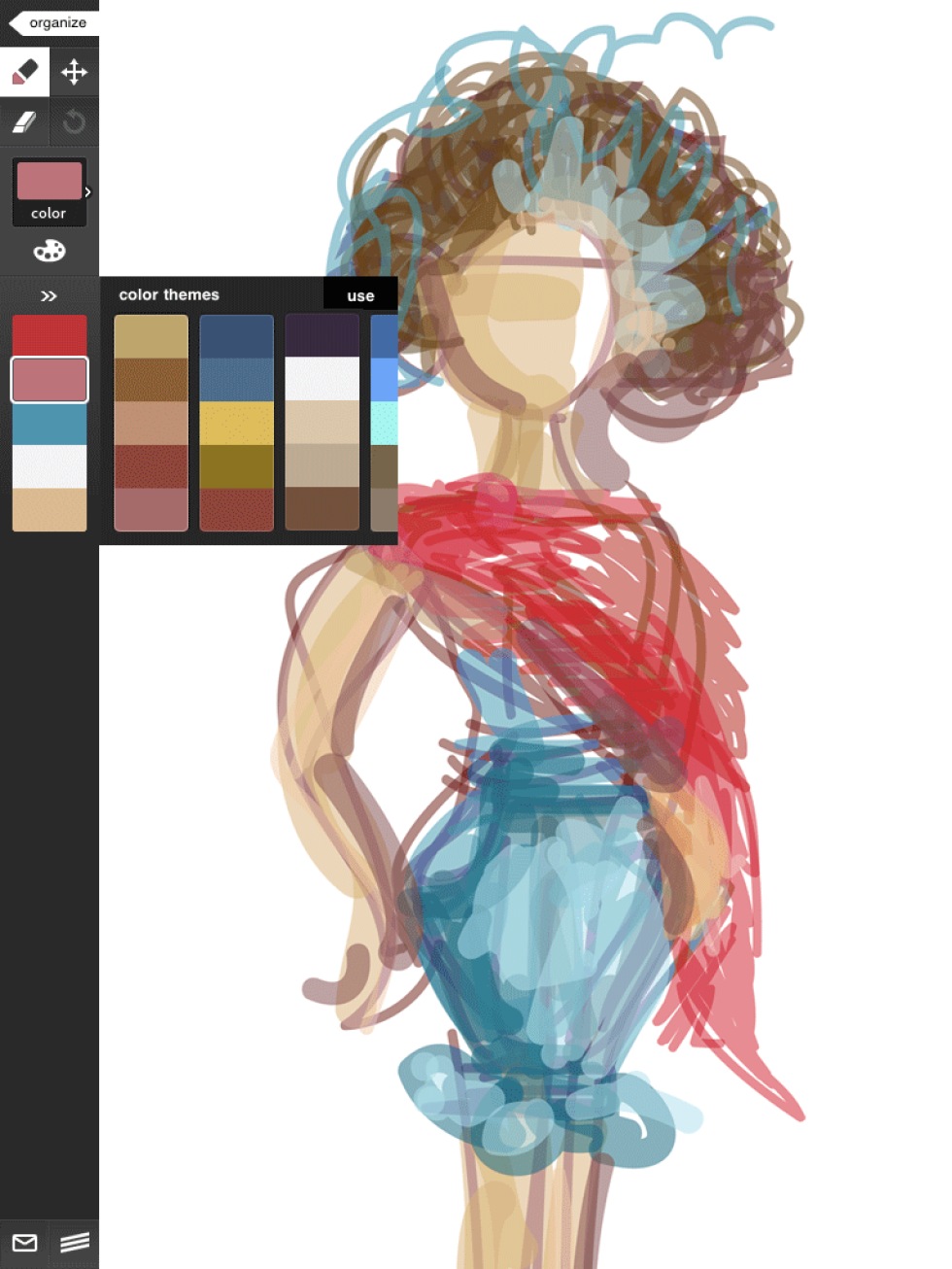Apply the selected theme with use

pyautogui.click(x=360, y=295)
